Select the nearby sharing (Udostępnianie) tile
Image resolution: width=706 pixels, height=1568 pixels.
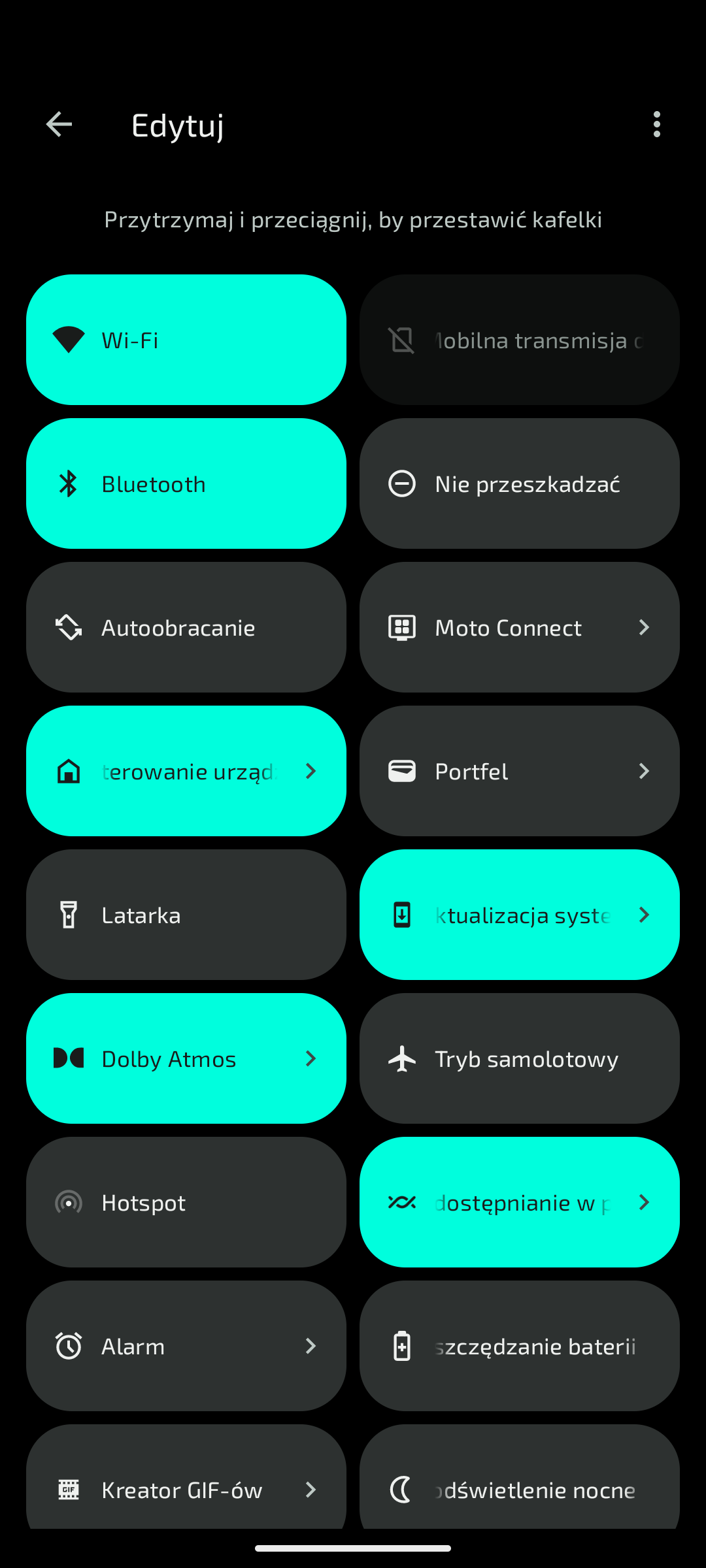point(520,1202)
